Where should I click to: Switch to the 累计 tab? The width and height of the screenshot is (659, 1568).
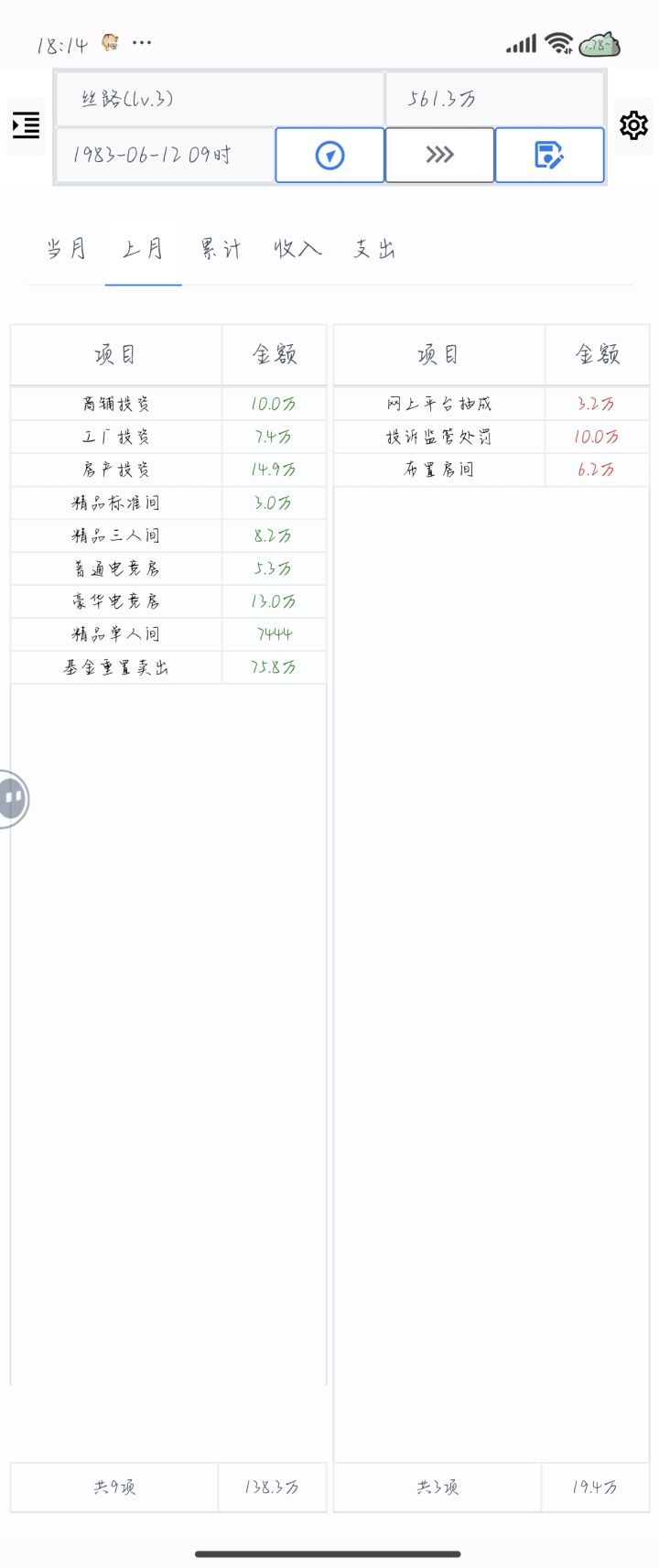(221, 249)
